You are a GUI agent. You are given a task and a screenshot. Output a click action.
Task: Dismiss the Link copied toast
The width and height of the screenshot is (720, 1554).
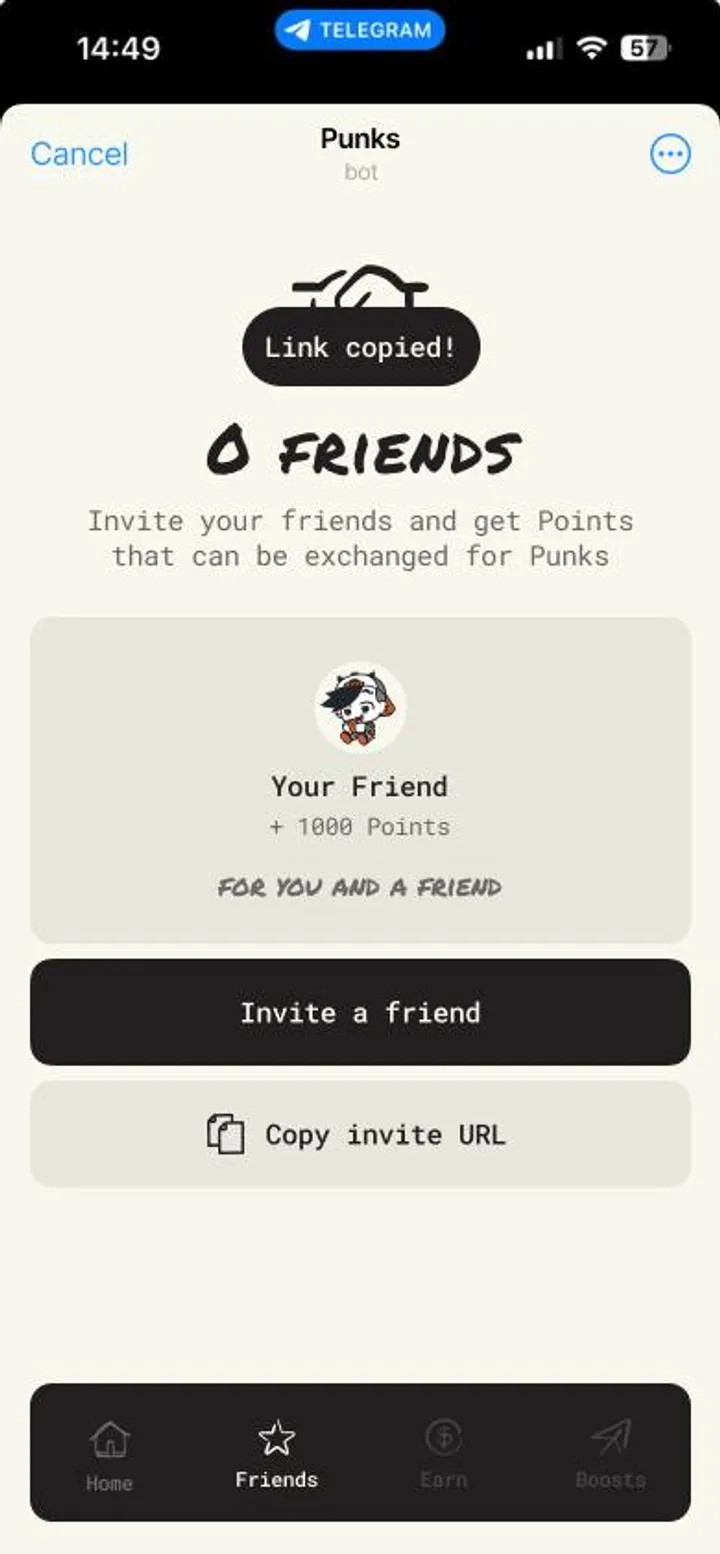pyautogui.click(x=360, y=346)
